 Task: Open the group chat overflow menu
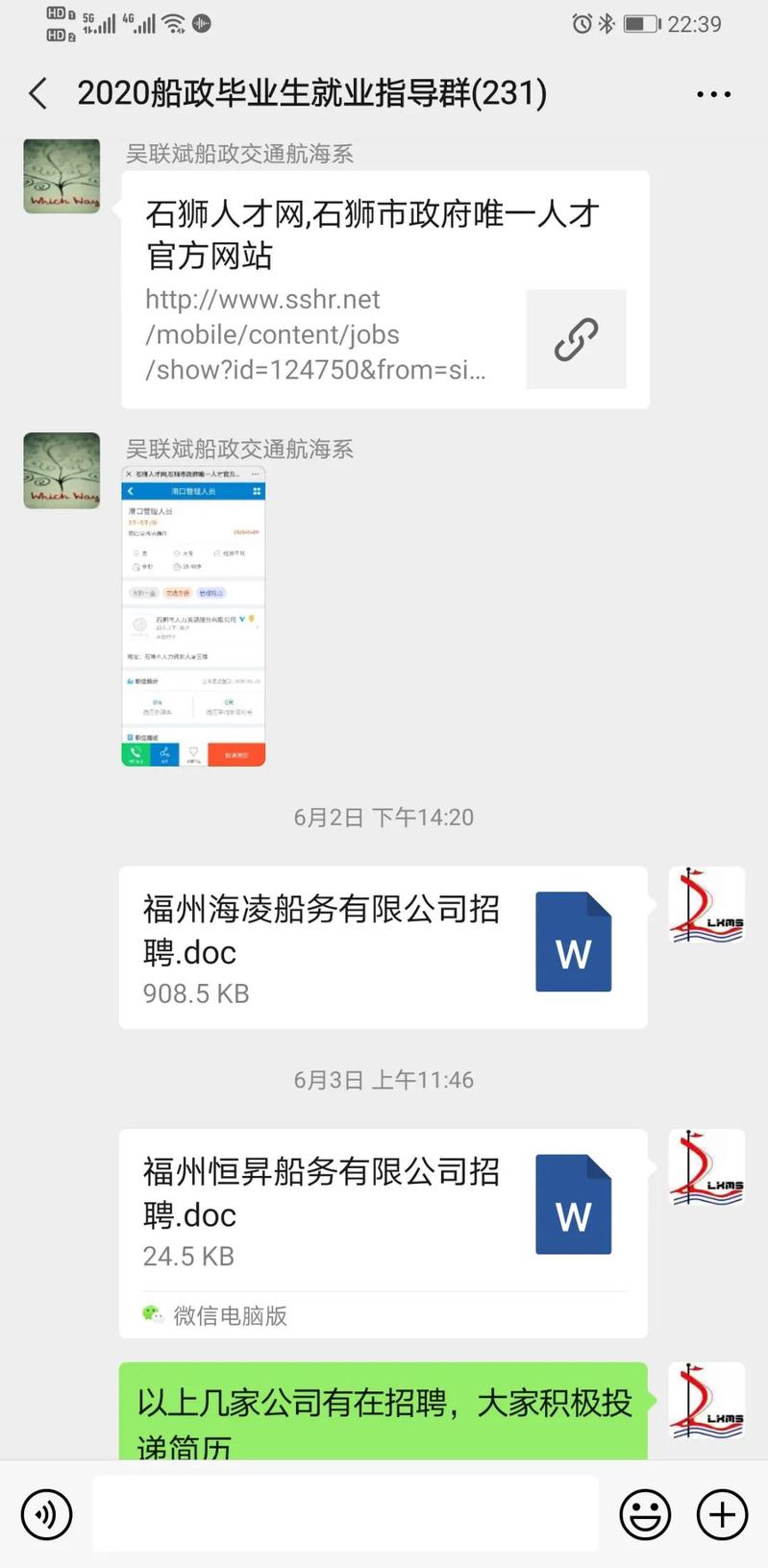pyautogui.click(x=713, y=94)
